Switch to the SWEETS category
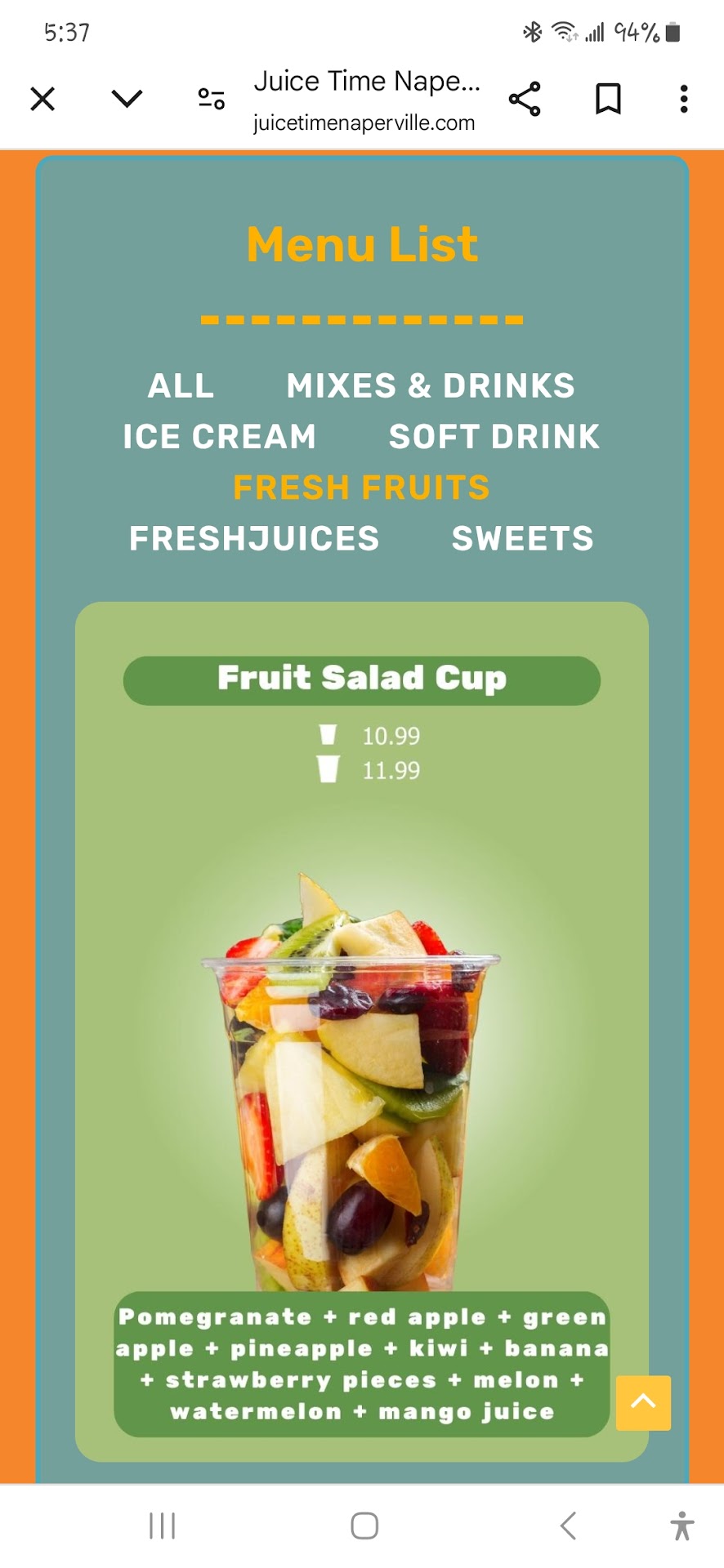The height and width of the screenshot is (1568, 724). click(x=523, y=538)
